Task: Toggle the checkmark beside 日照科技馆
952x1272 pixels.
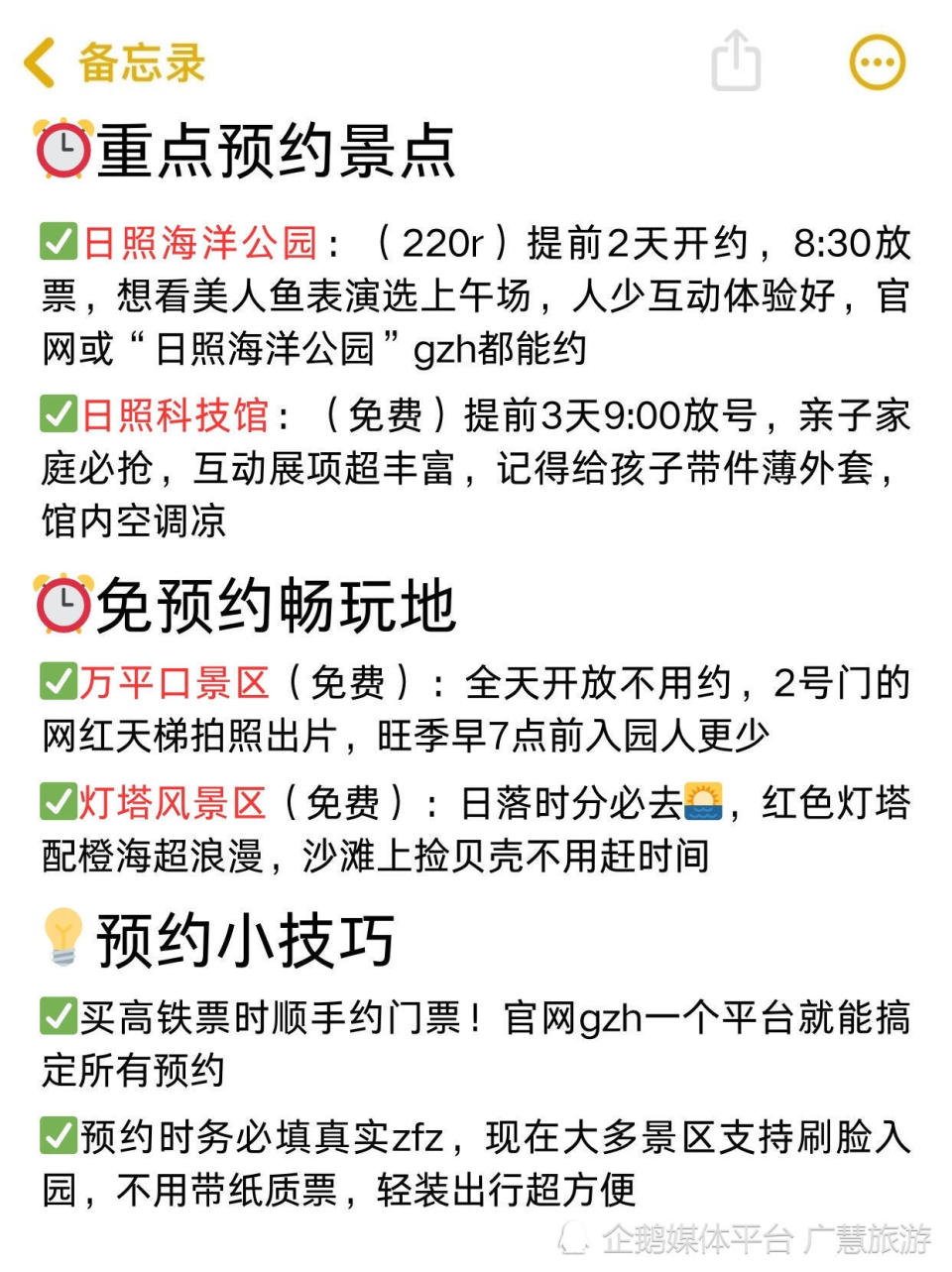Action: pyautogui.click(x=59, y=414)
